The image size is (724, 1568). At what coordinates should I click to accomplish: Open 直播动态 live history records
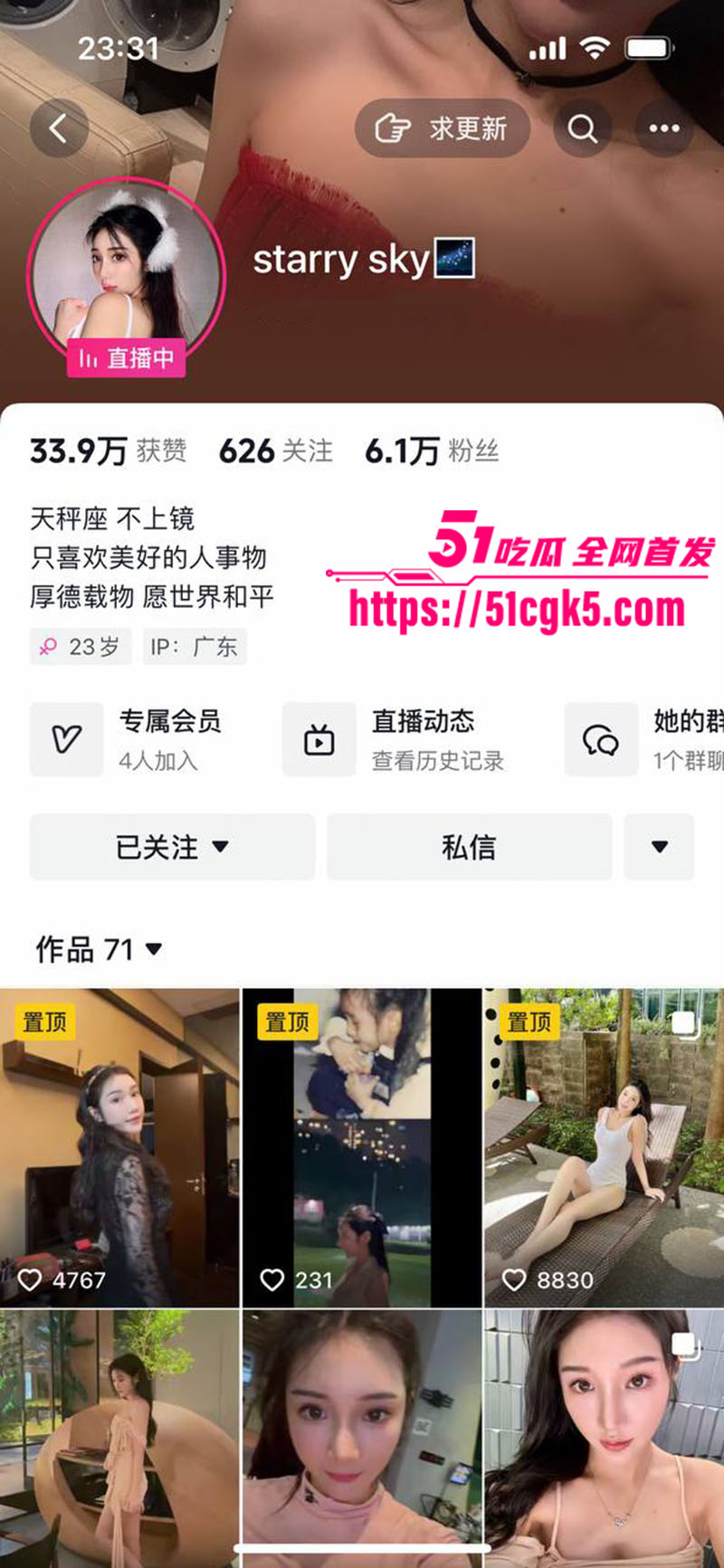[x=407, y=739]
